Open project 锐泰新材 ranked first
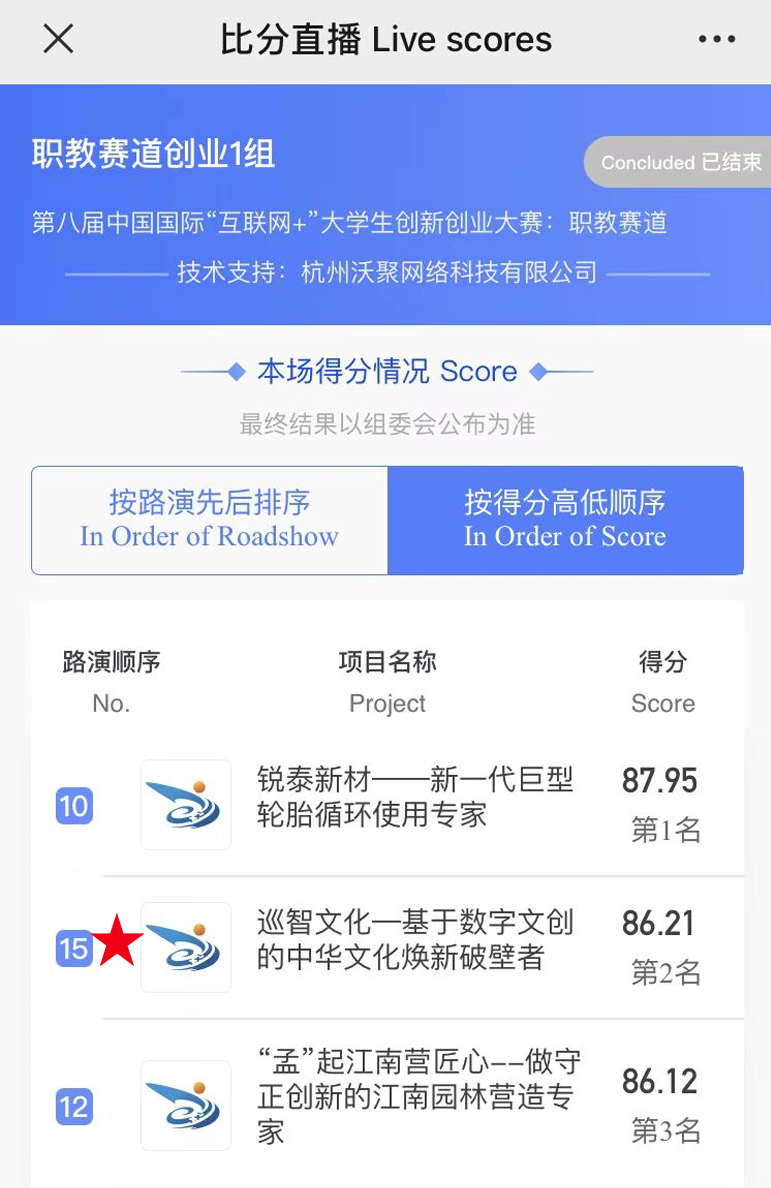This screenshot has height=1188, width=771. coord(415,797)
